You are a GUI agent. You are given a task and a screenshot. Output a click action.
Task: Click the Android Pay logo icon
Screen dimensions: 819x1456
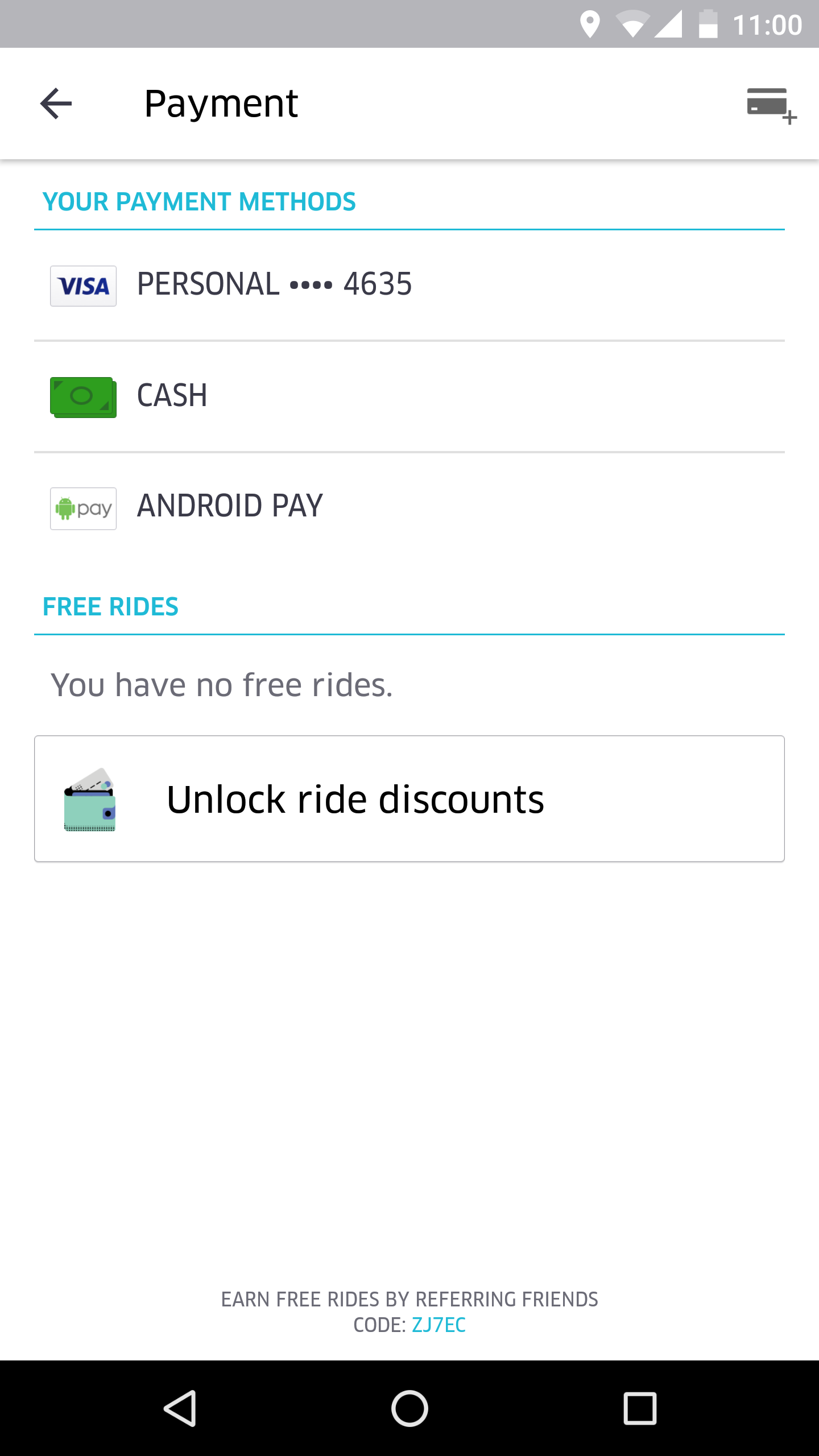point(83,508)
